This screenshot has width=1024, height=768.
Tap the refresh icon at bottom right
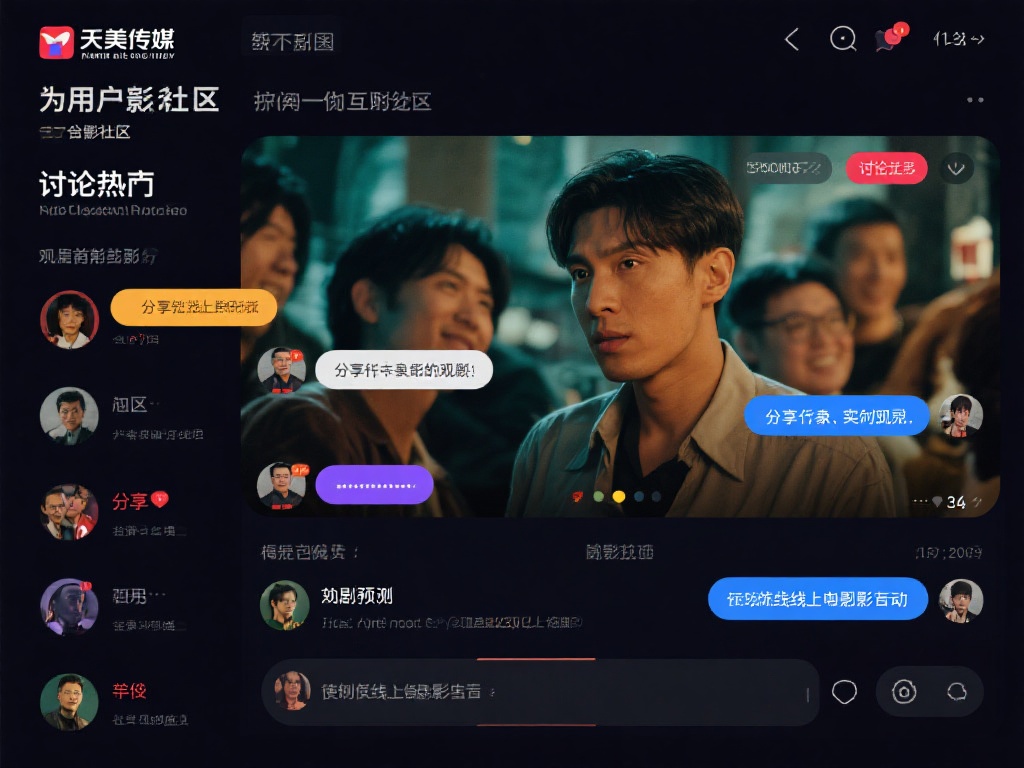tap(955, 692)
